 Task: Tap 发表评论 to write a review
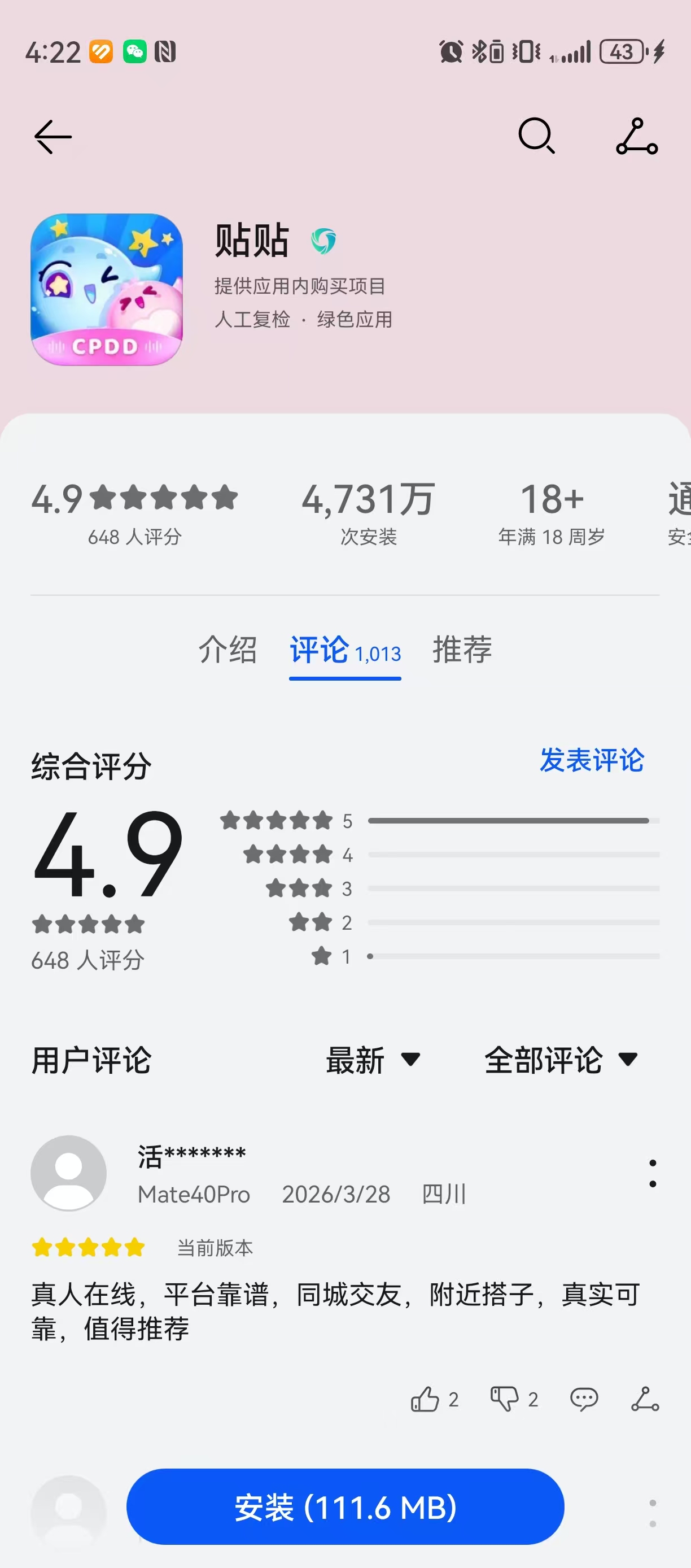[591, 760]
